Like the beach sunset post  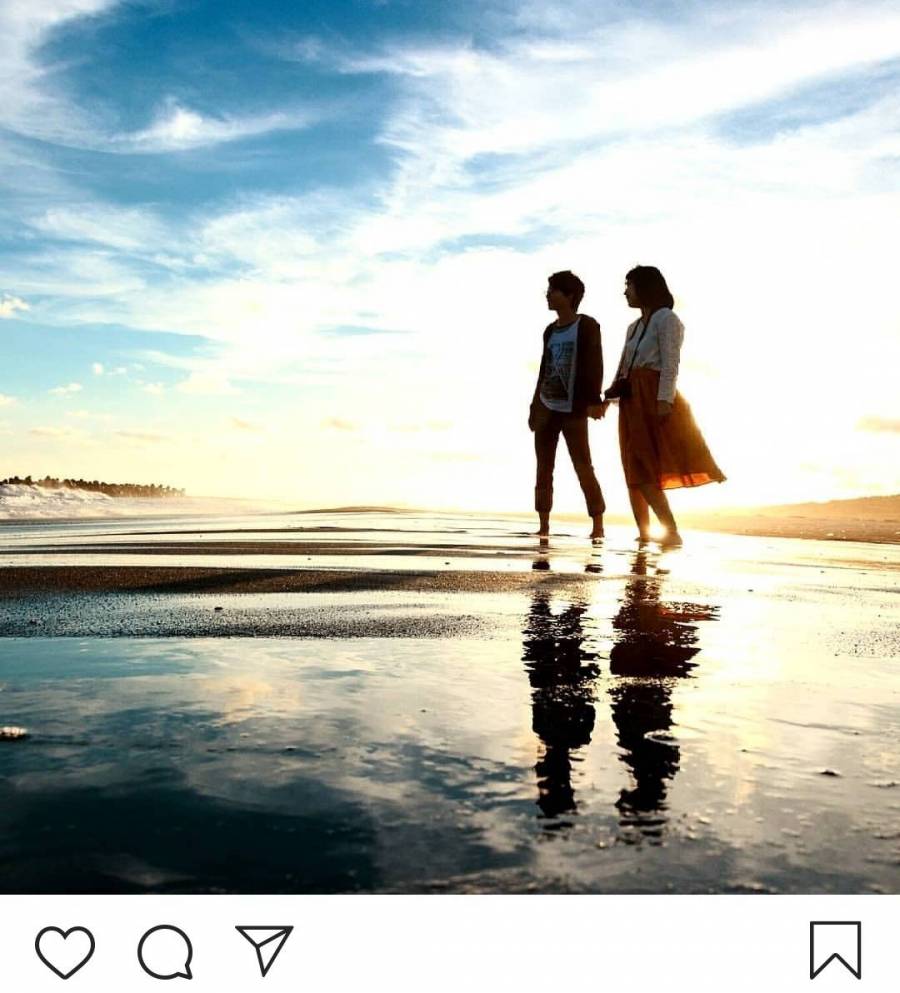(65, 951)
